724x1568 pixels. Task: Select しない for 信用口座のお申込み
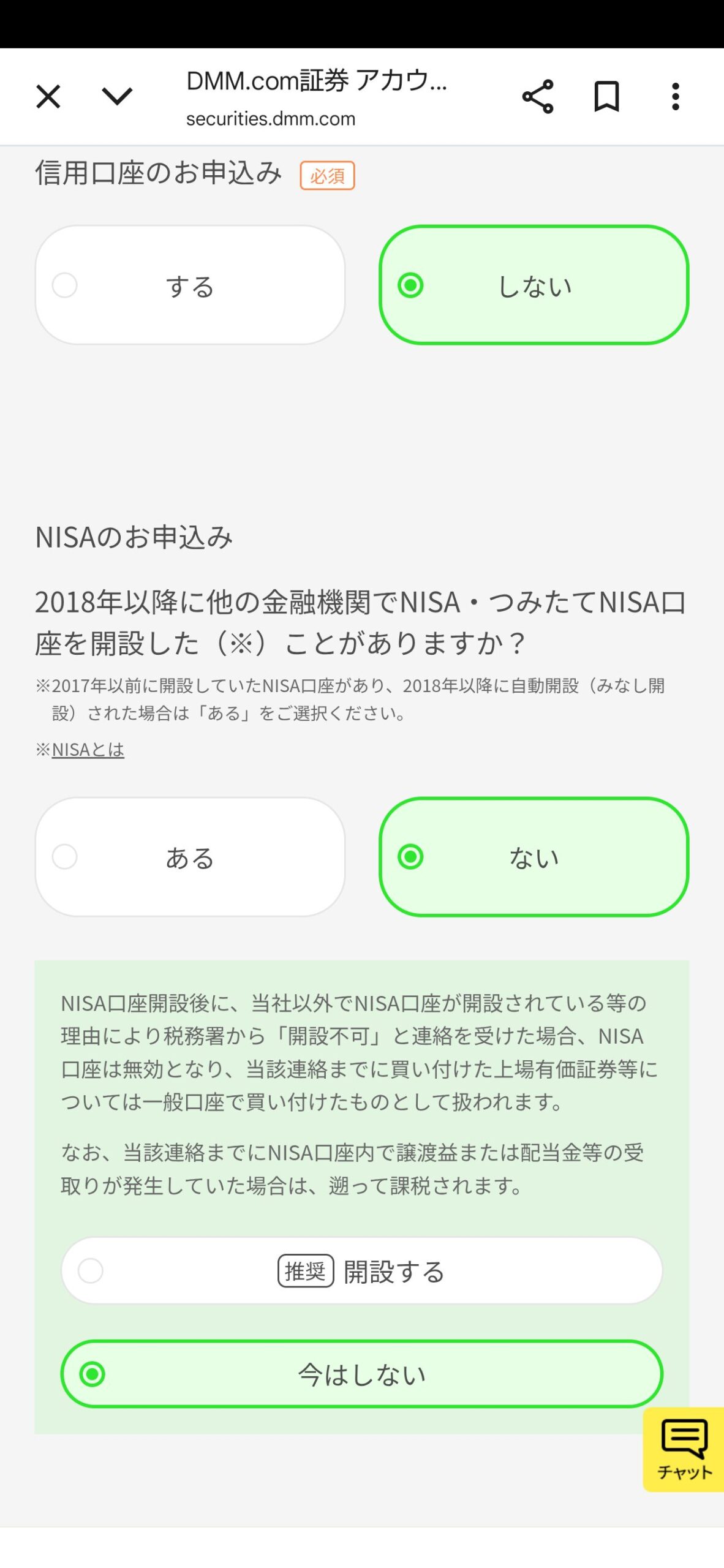click(x=534, y=285)
